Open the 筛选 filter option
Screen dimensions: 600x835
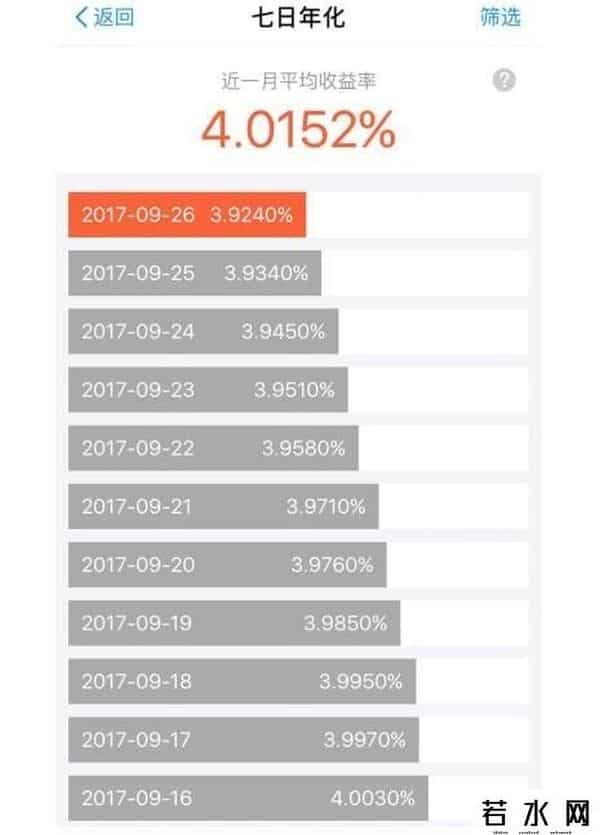[500, 17]
